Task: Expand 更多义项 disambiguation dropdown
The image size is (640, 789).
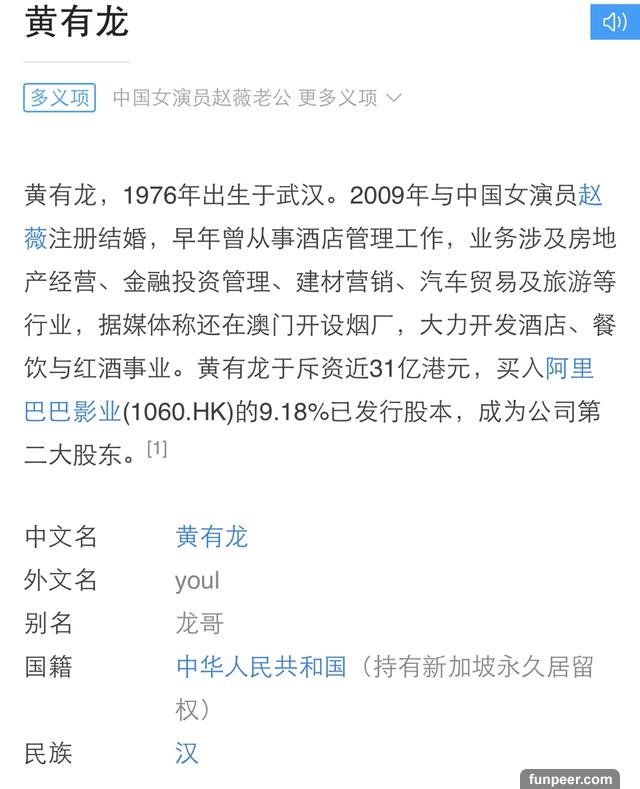Action: point(350,98)
